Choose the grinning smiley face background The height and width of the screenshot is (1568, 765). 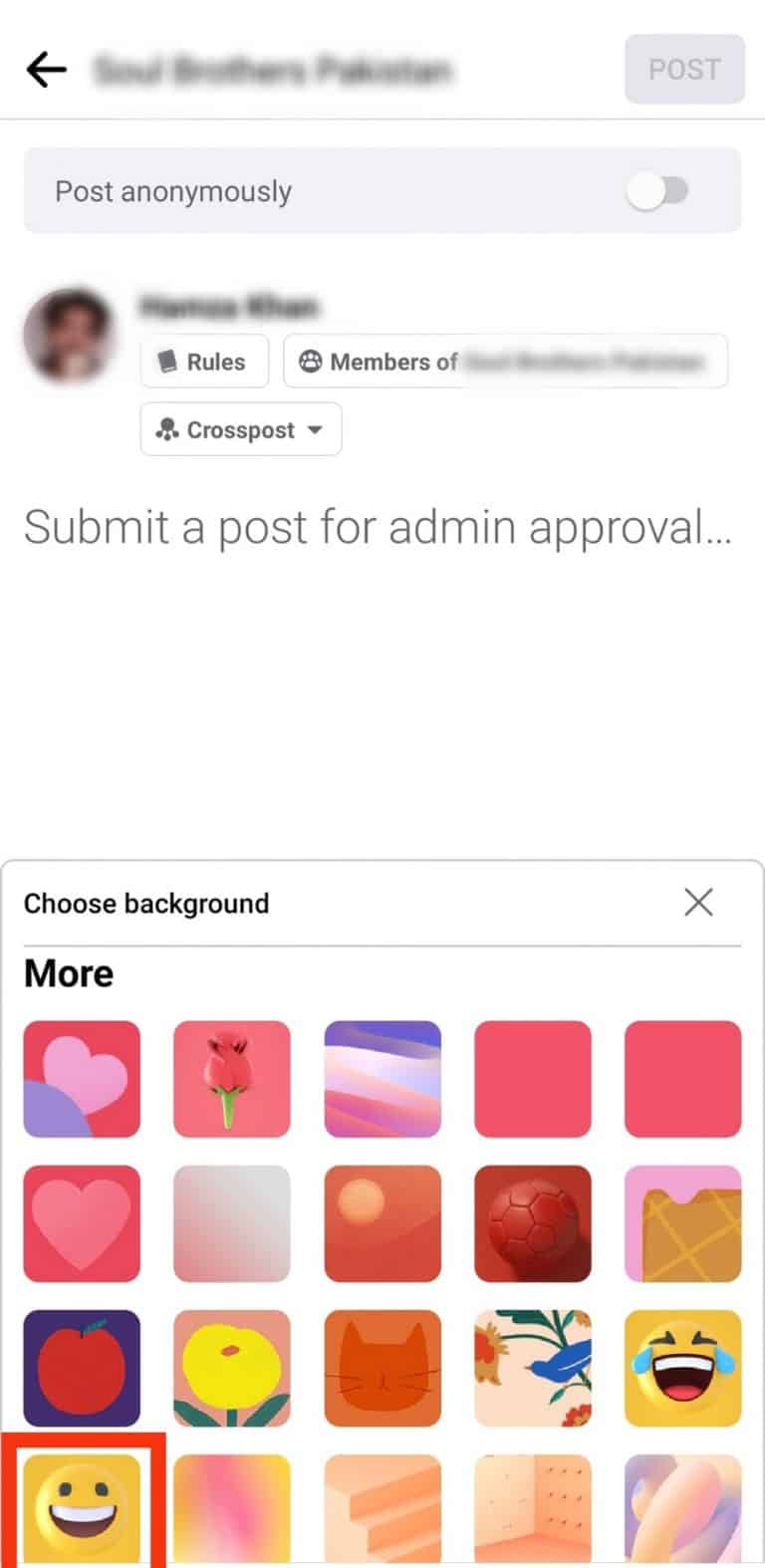point(82,1510)
